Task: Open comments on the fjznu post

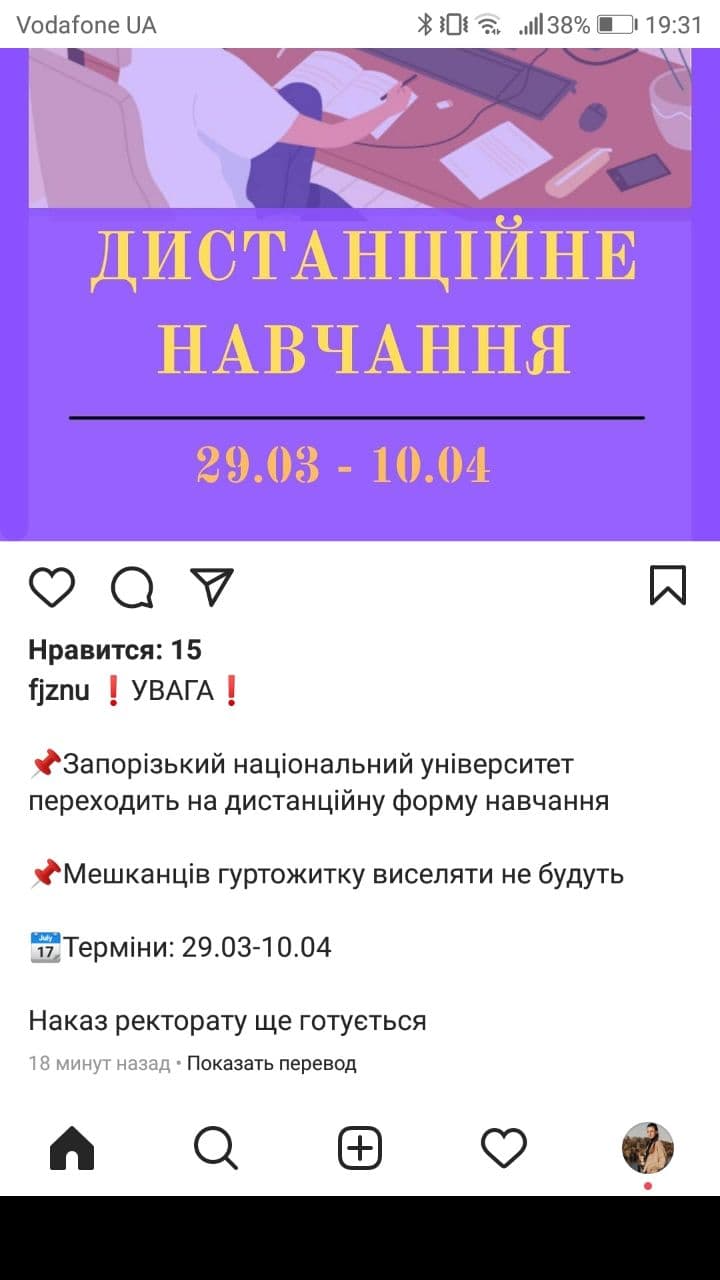Action: pos(132,587)
